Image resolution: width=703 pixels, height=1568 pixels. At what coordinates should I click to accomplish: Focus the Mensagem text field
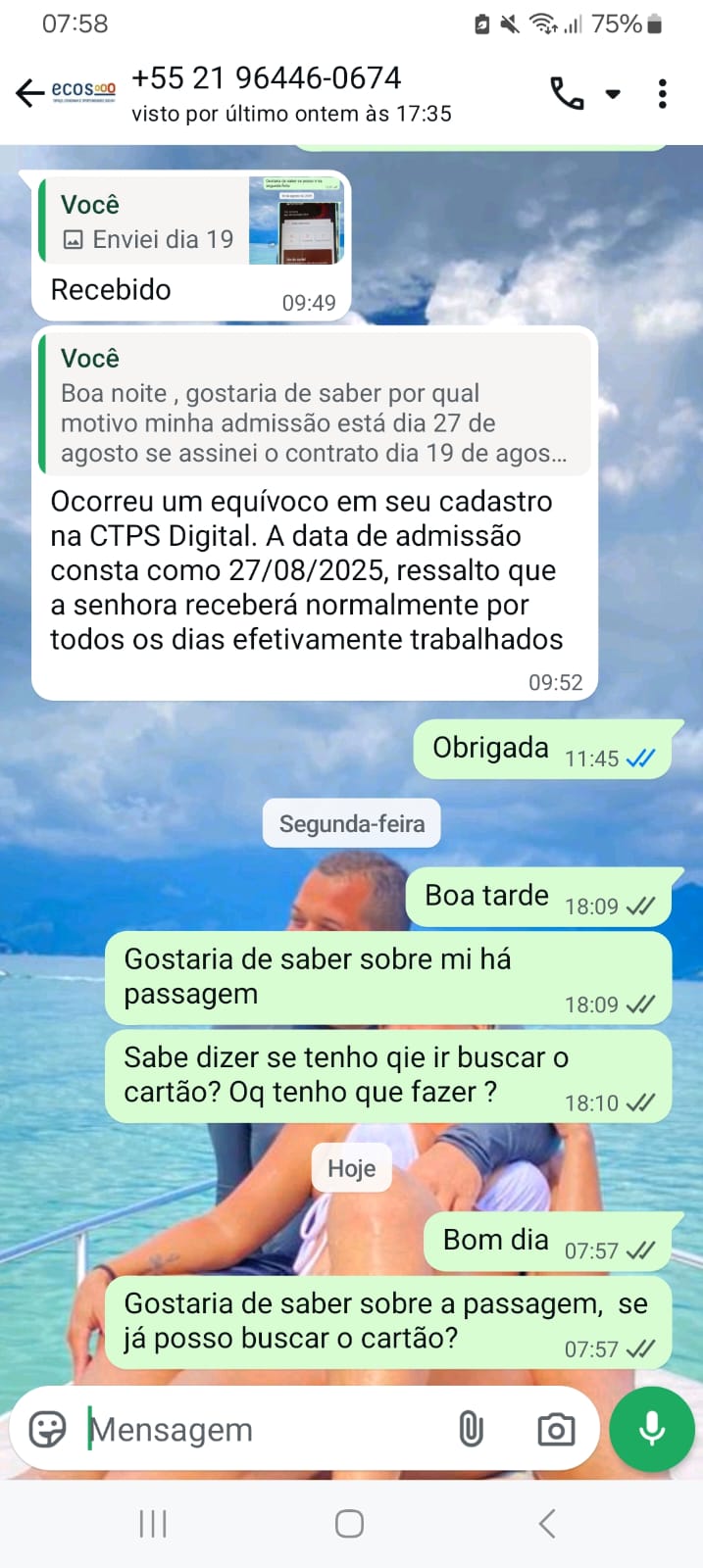coord(265,1430)
